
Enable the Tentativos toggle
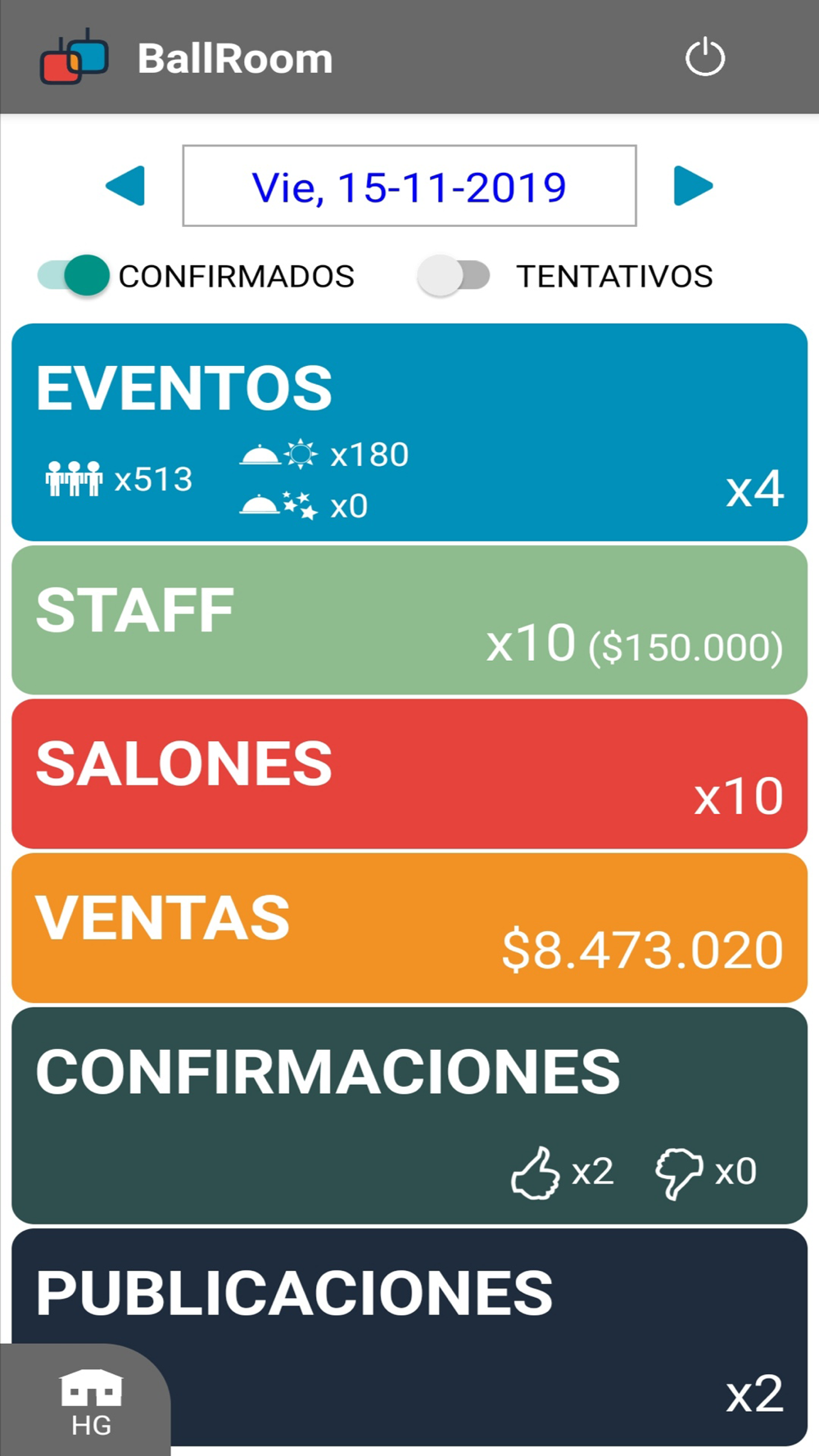453,275
